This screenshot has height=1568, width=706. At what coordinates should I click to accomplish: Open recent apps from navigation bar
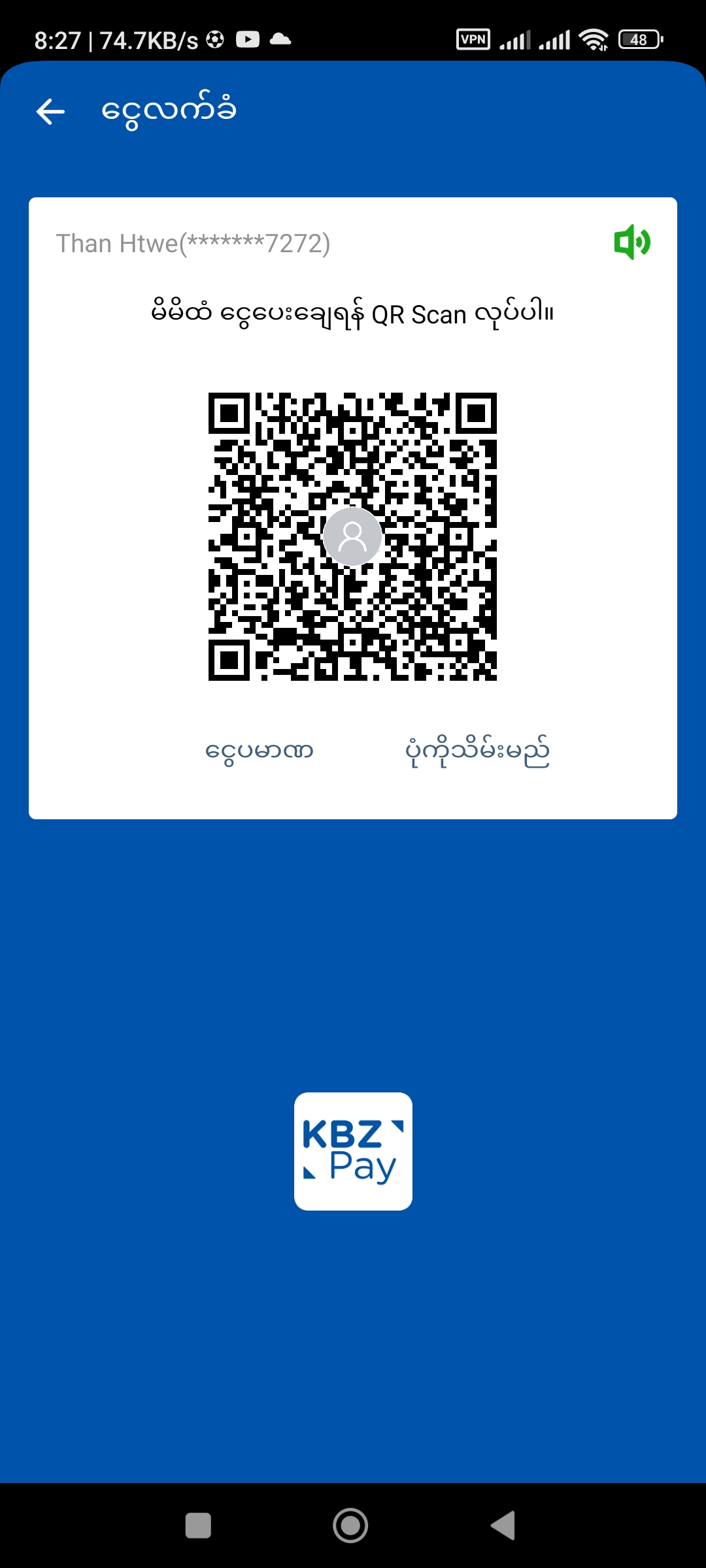tap(198, 1526)
